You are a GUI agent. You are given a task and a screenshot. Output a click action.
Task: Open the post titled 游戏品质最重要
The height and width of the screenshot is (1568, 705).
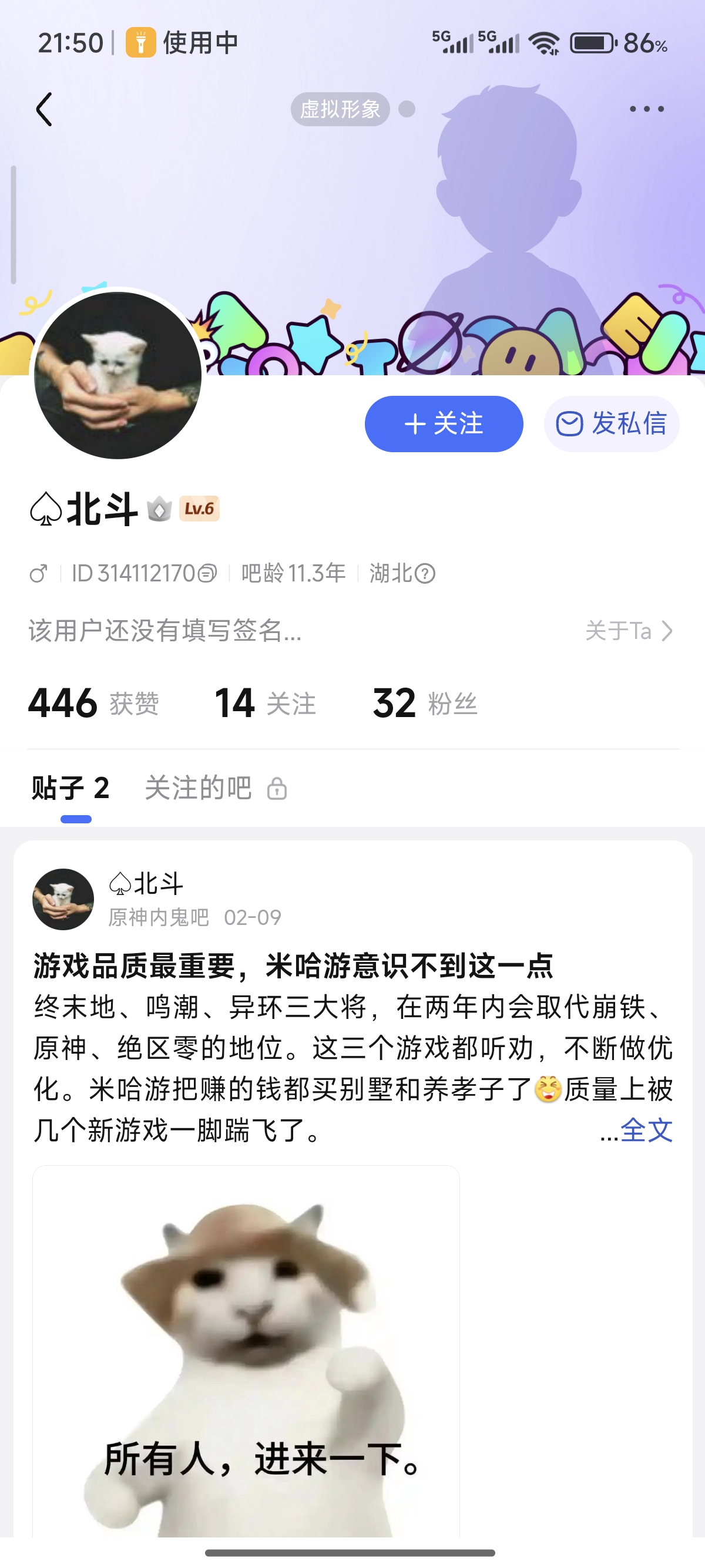(293, 966)
